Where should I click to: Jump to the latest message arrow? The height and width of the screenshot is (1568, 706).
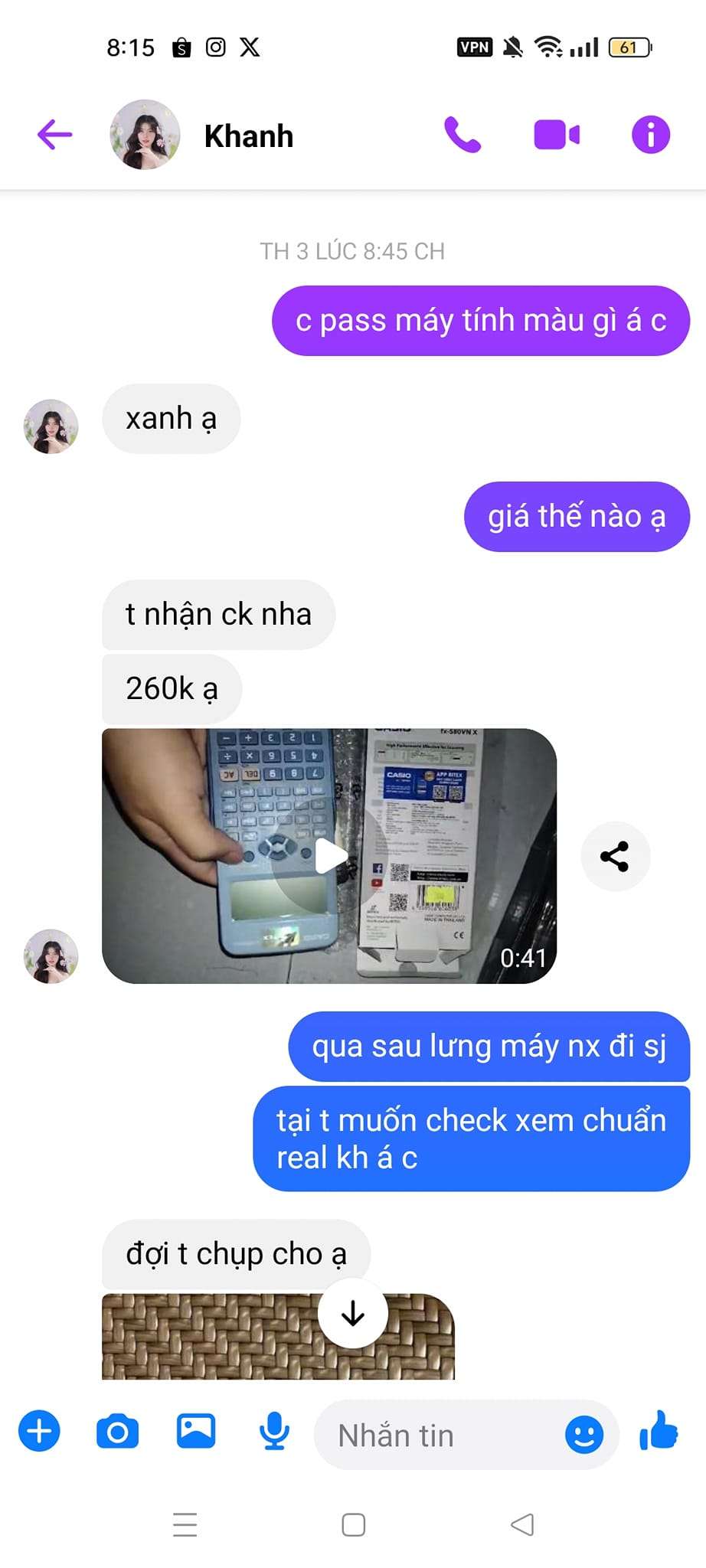click(x=353, y=1313)
